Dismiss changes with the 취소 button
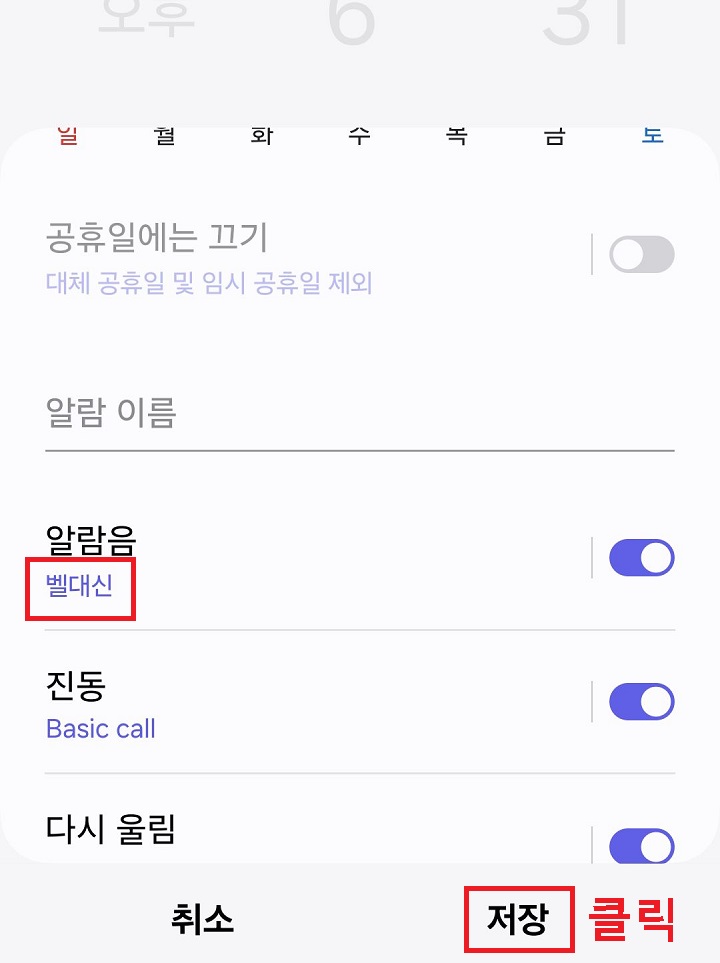Image resolution: width=720 pixels, height=963 pixels. [x=202, y=922]
